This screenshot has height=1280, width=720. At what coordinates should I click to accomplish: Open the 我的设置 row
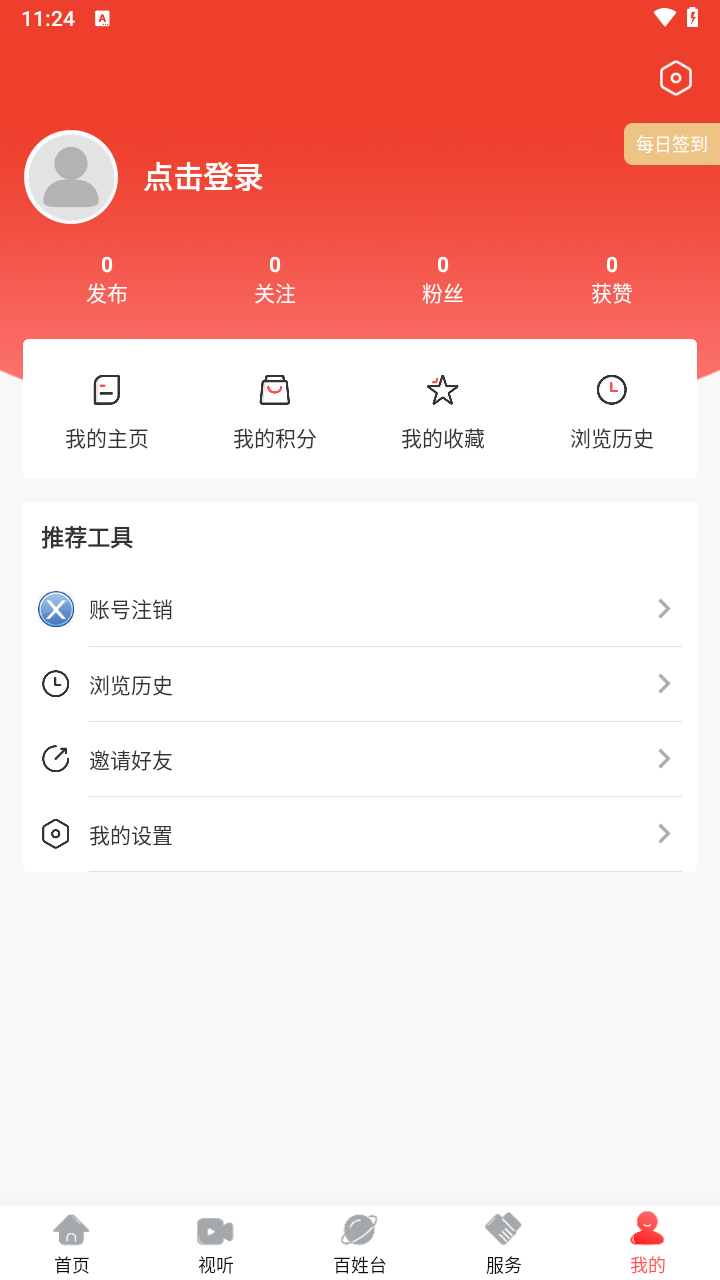tap(360, 834)
